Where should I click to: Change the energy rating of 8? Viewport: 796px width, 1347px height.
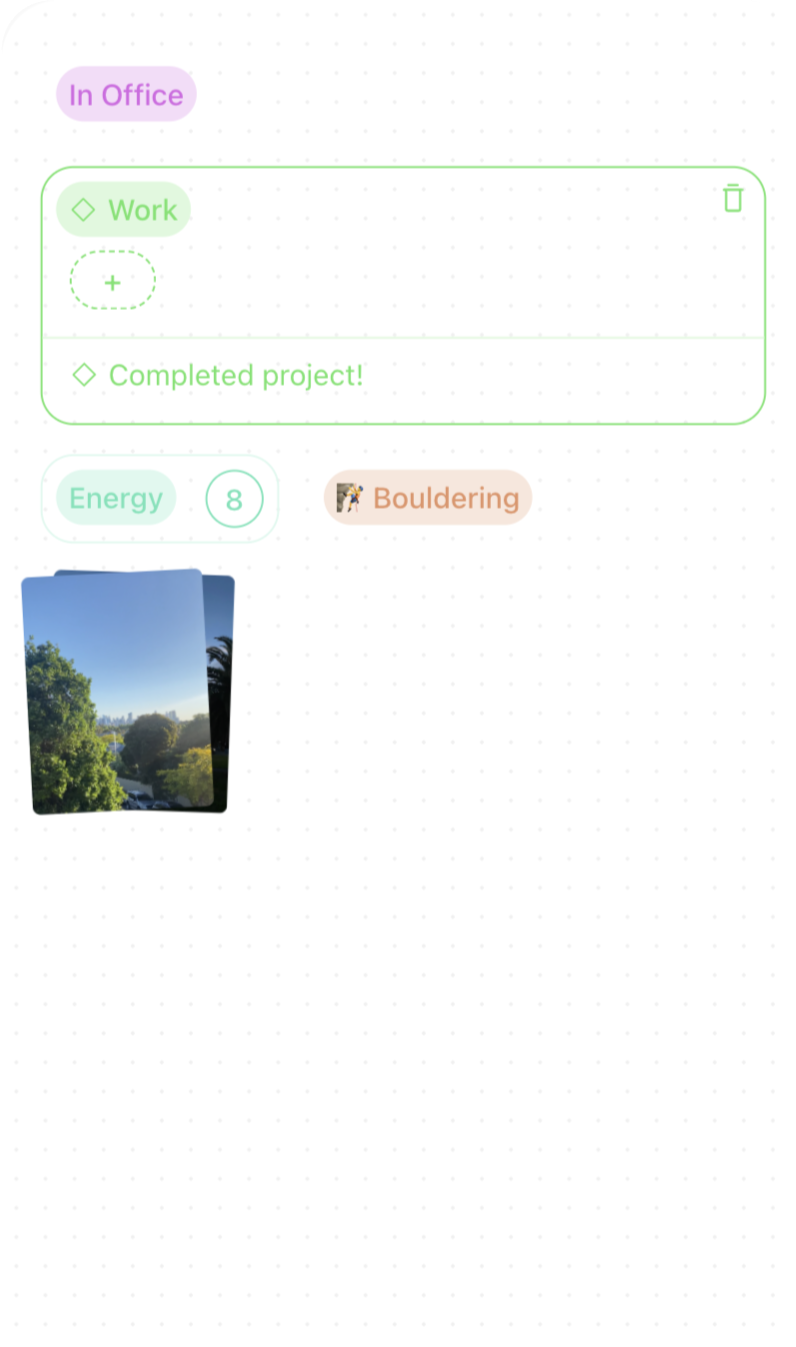point(234,499)
